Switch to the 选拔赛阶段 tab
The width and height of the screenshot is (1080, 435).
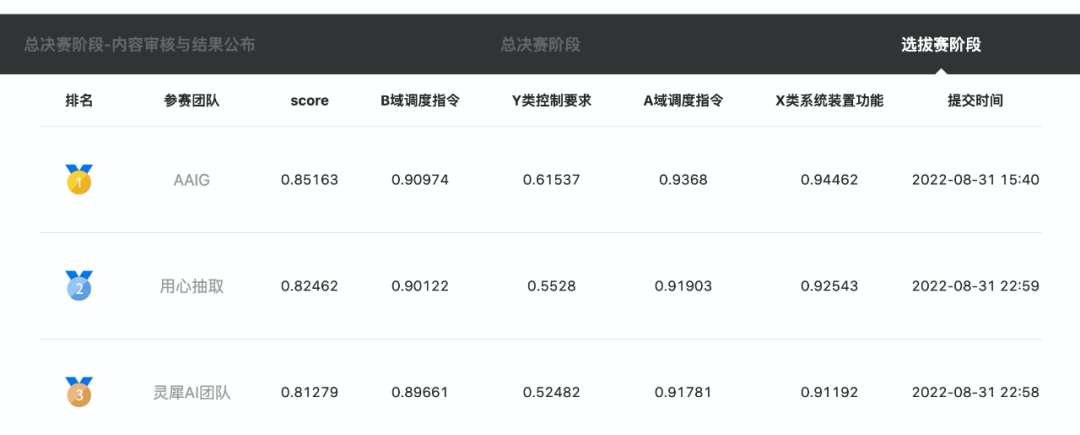click(x=940, y=45)
